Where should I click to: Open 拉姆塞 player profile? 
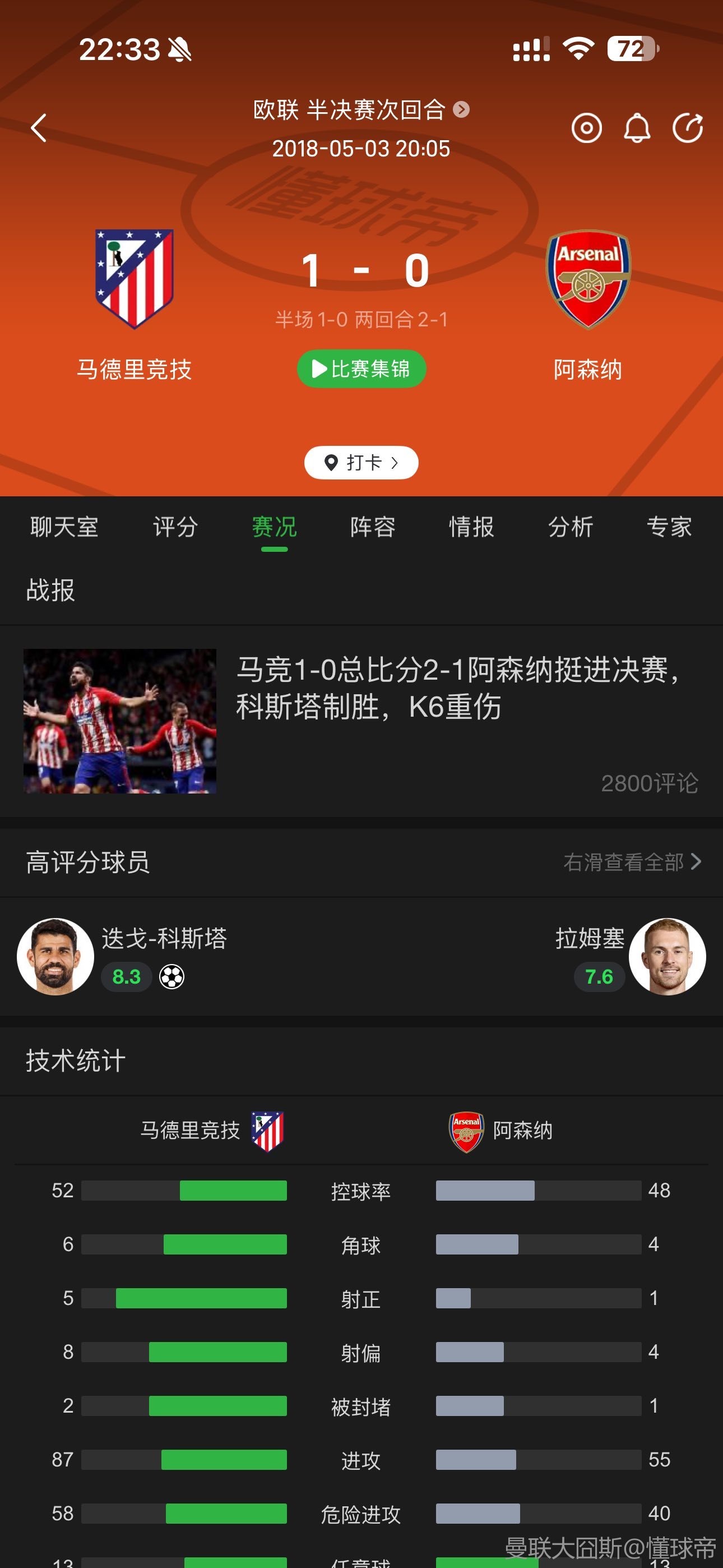pyautogui.click(x=667, y=956)
